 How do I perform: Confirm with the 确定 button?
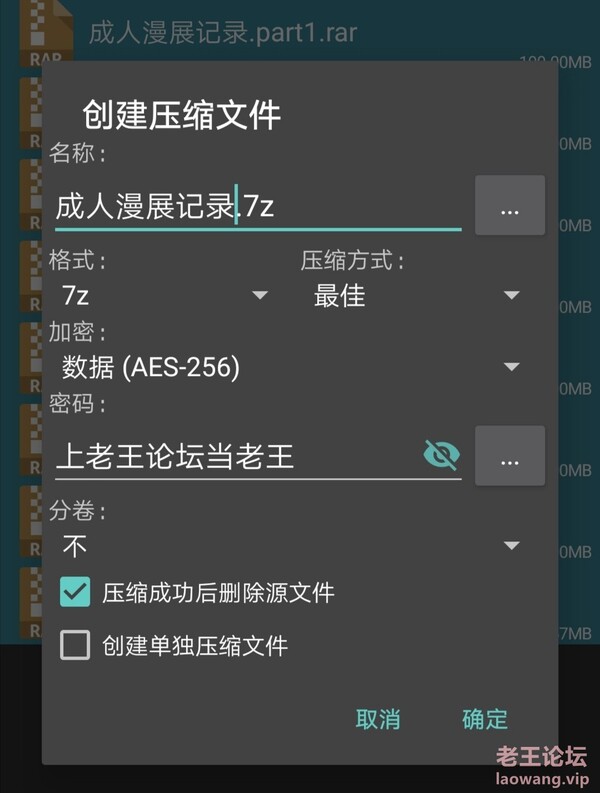click(x=485, y=718)
